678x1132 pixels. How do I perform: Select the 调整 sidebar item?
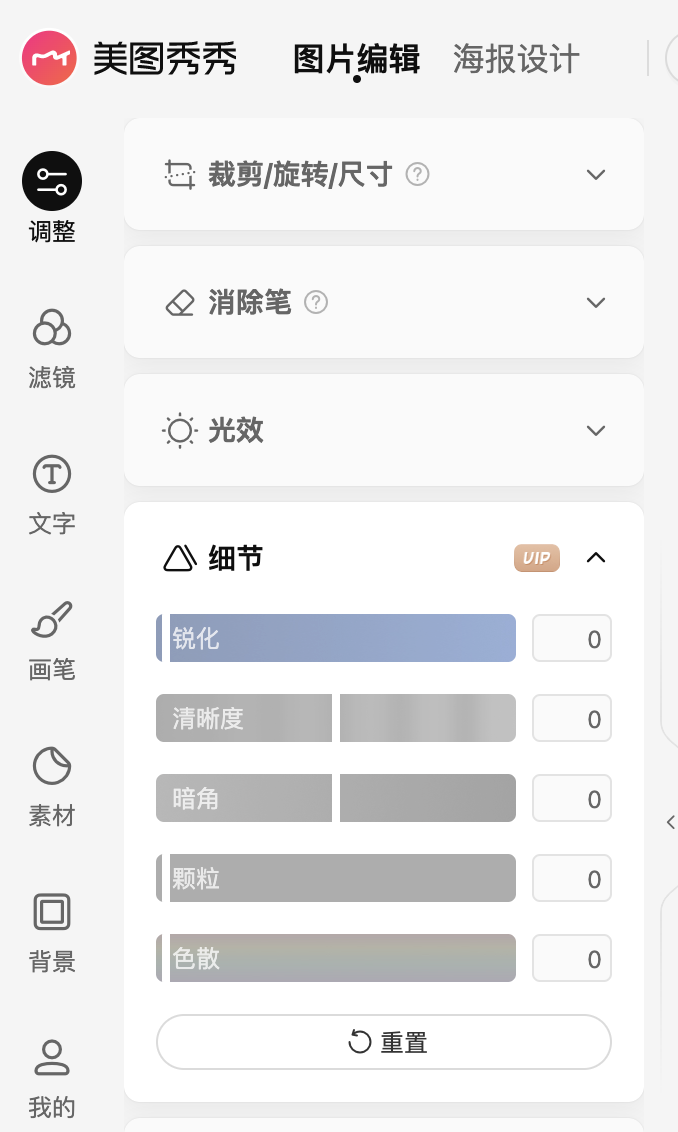click(52, 198)
